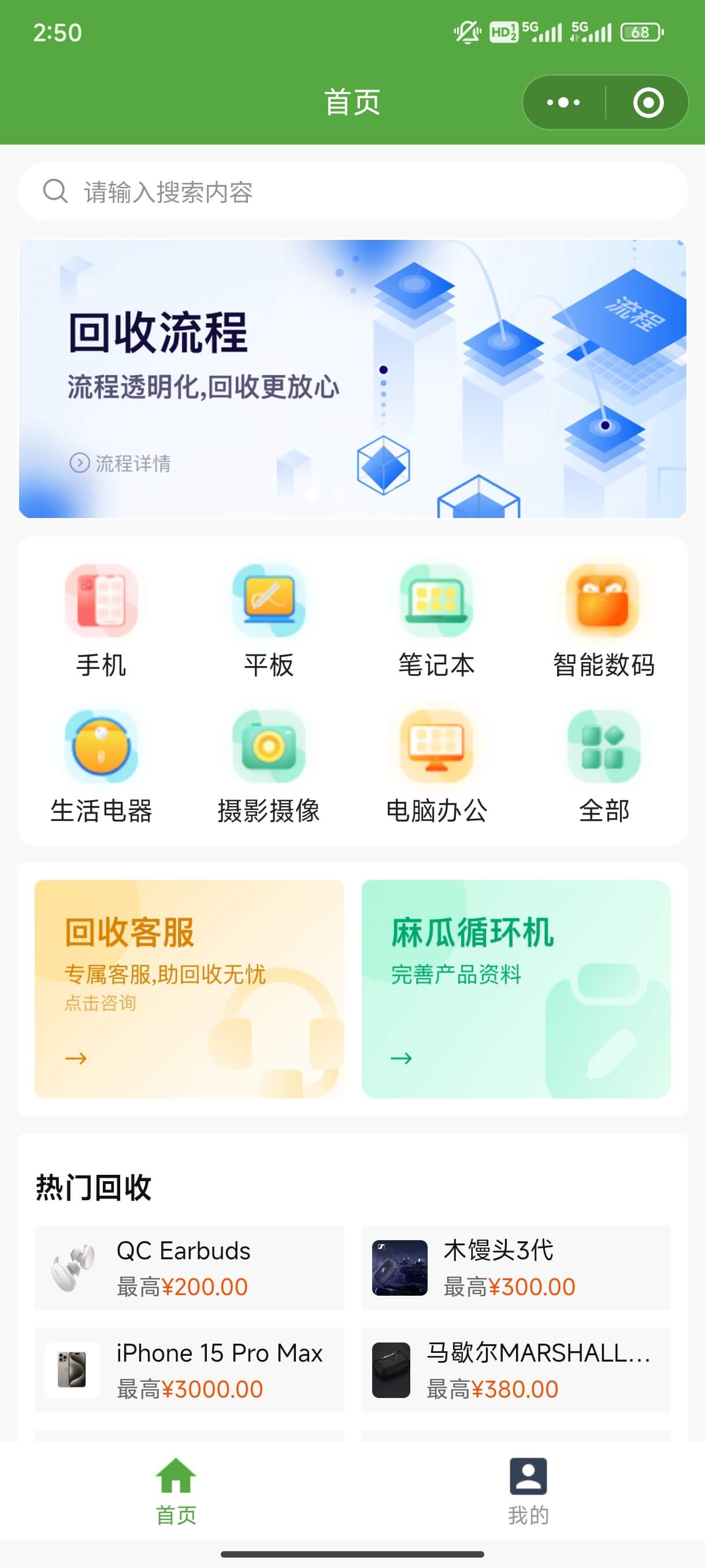Open the 回收客服 consultation card
Screen dimensions: 705x1568
(x=189, y=989)
